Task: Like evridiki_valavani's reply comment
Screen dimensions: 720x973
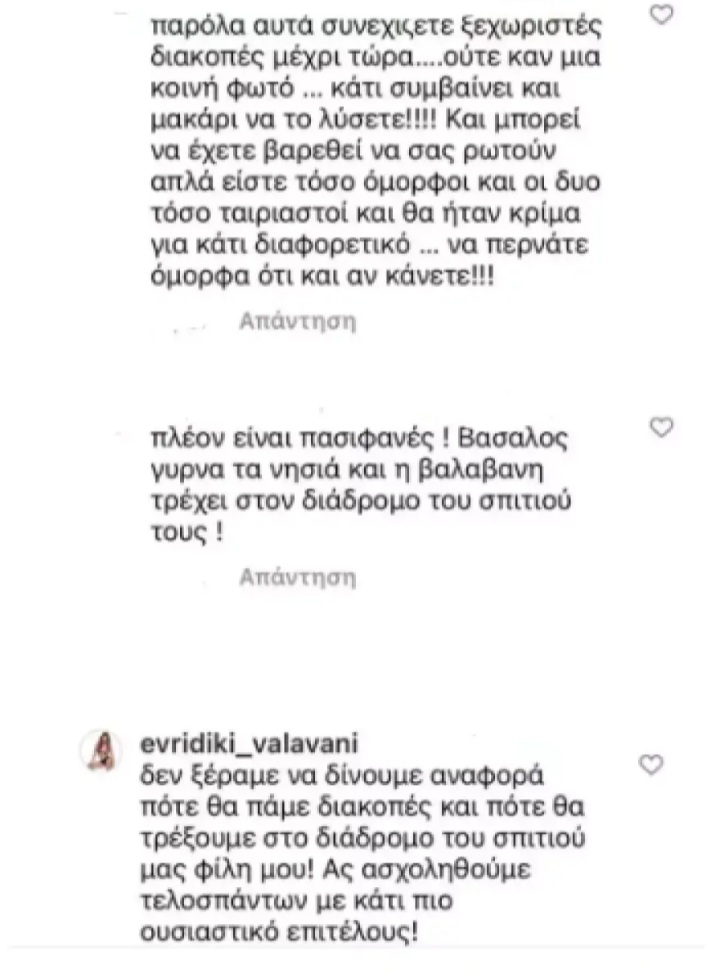Action: [652, 765]
